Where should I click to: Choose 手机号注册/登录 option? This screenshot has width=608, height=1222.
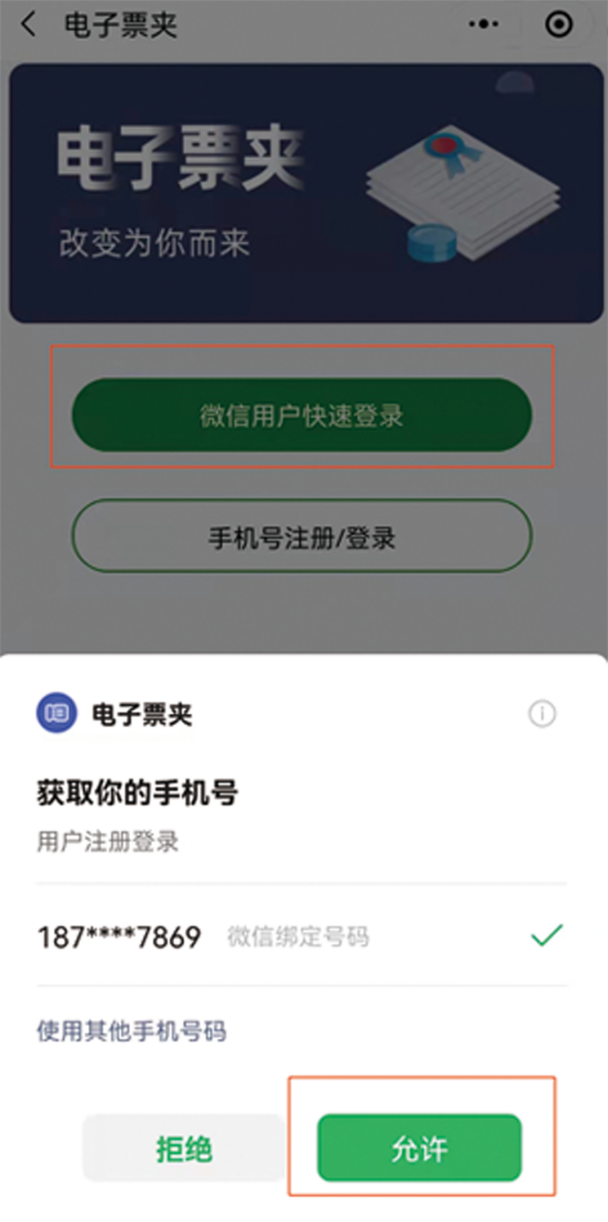[301, 537]
